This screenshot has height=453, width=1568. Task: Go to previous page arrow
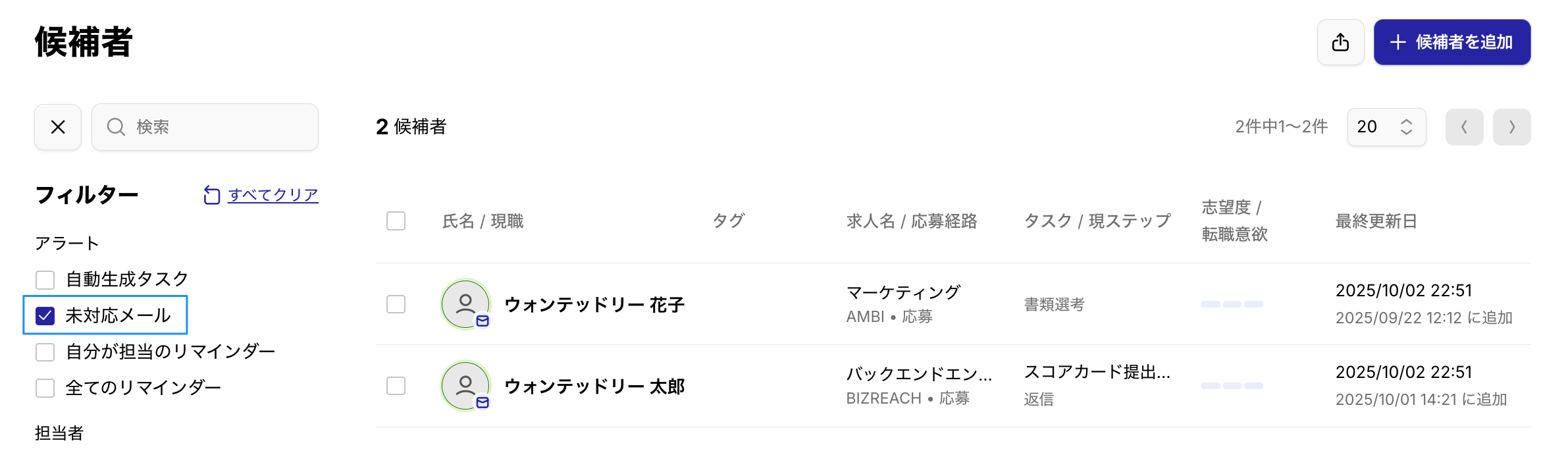click(x=1464, y=127)
